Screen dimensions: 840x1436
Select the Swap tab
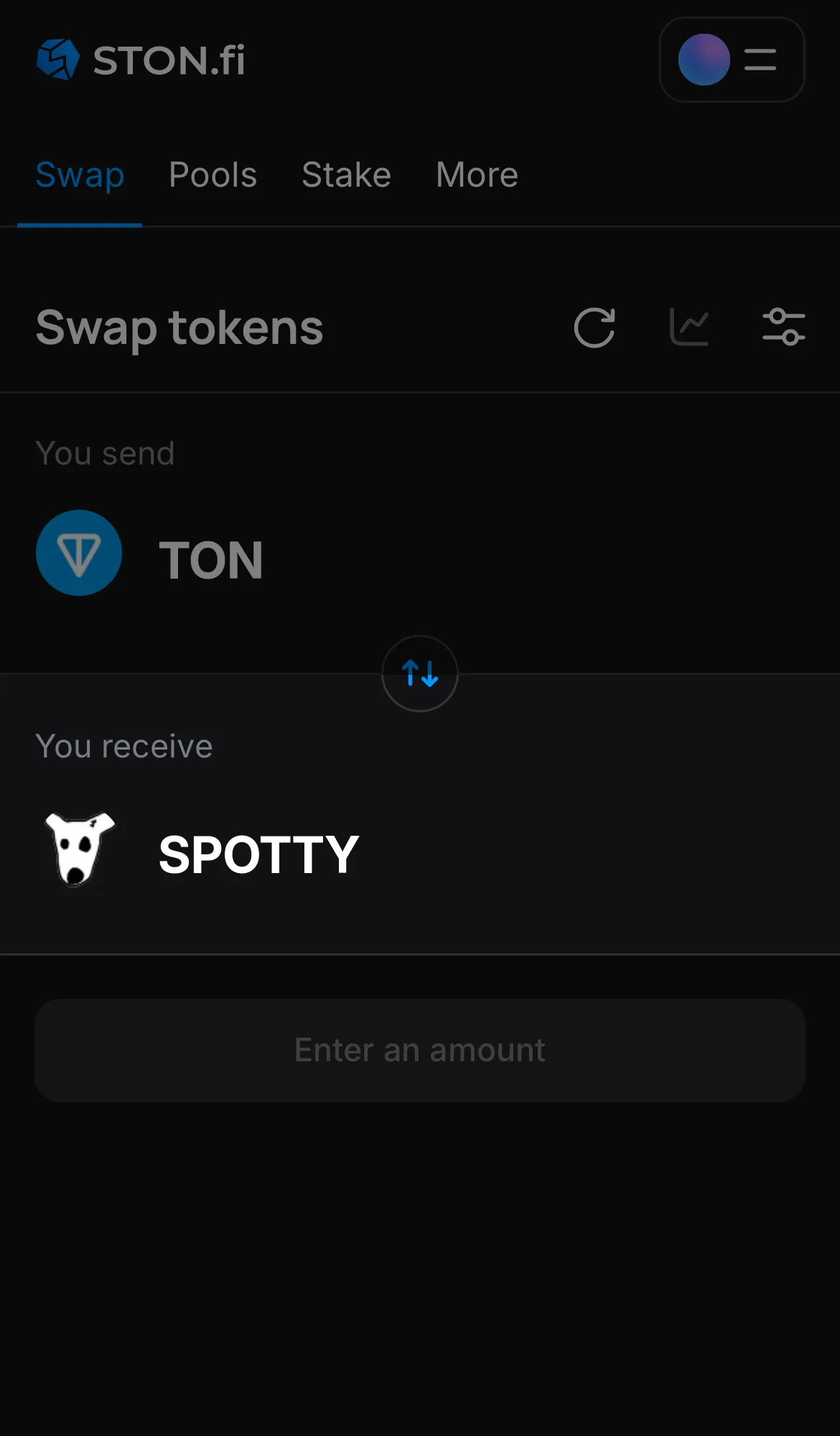(x=80, y=174)
